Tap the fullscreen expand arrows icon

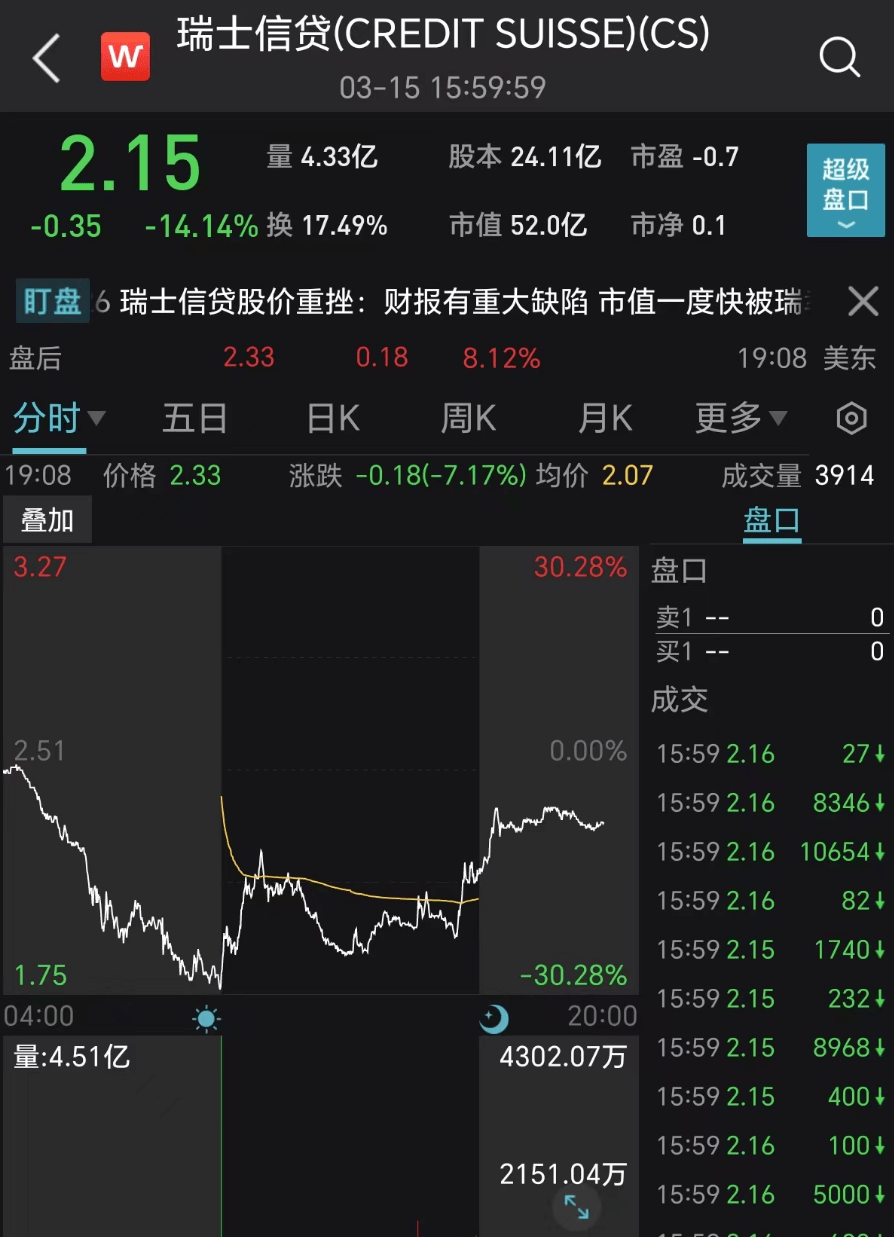(x=576, y=1207)
